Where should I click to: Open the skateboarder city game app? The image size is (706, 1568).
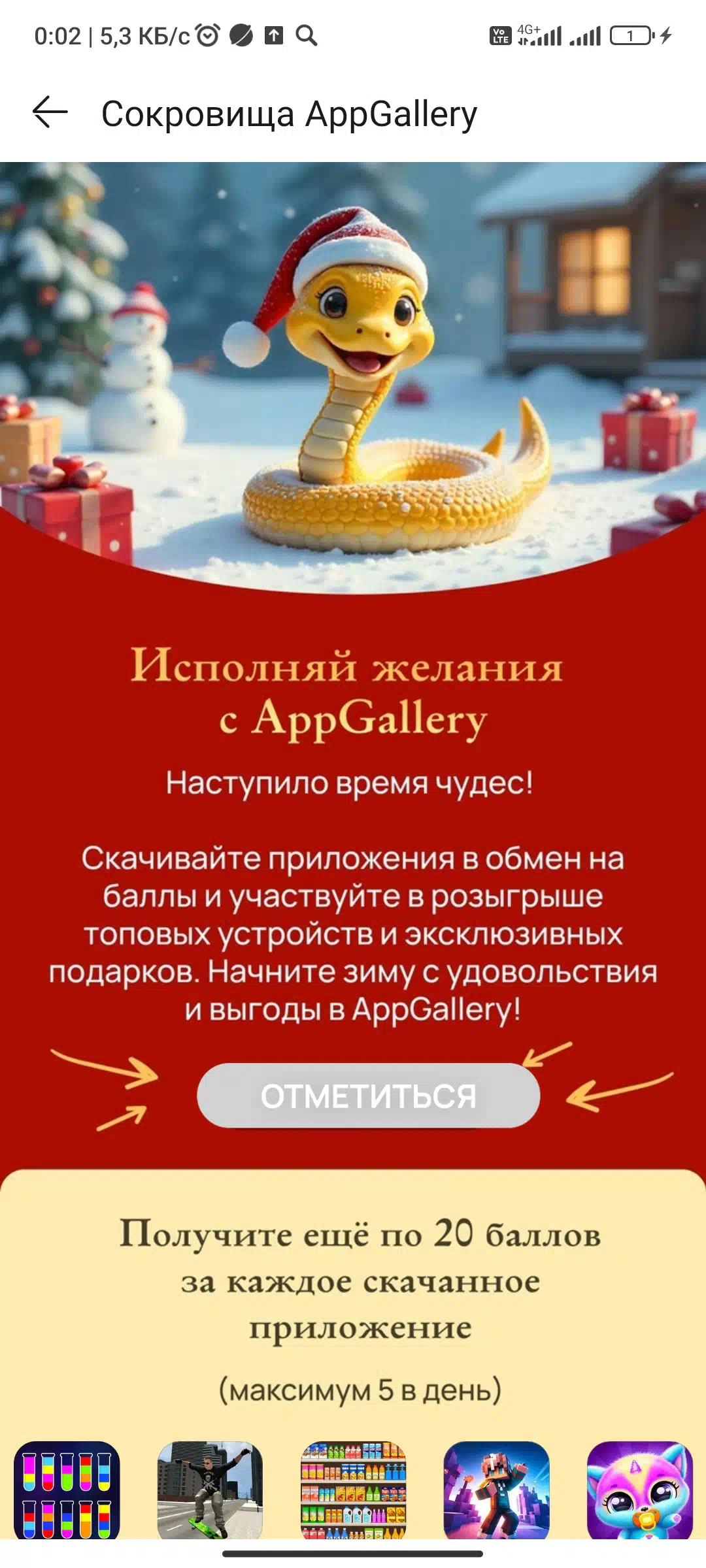coord(210,1490)
